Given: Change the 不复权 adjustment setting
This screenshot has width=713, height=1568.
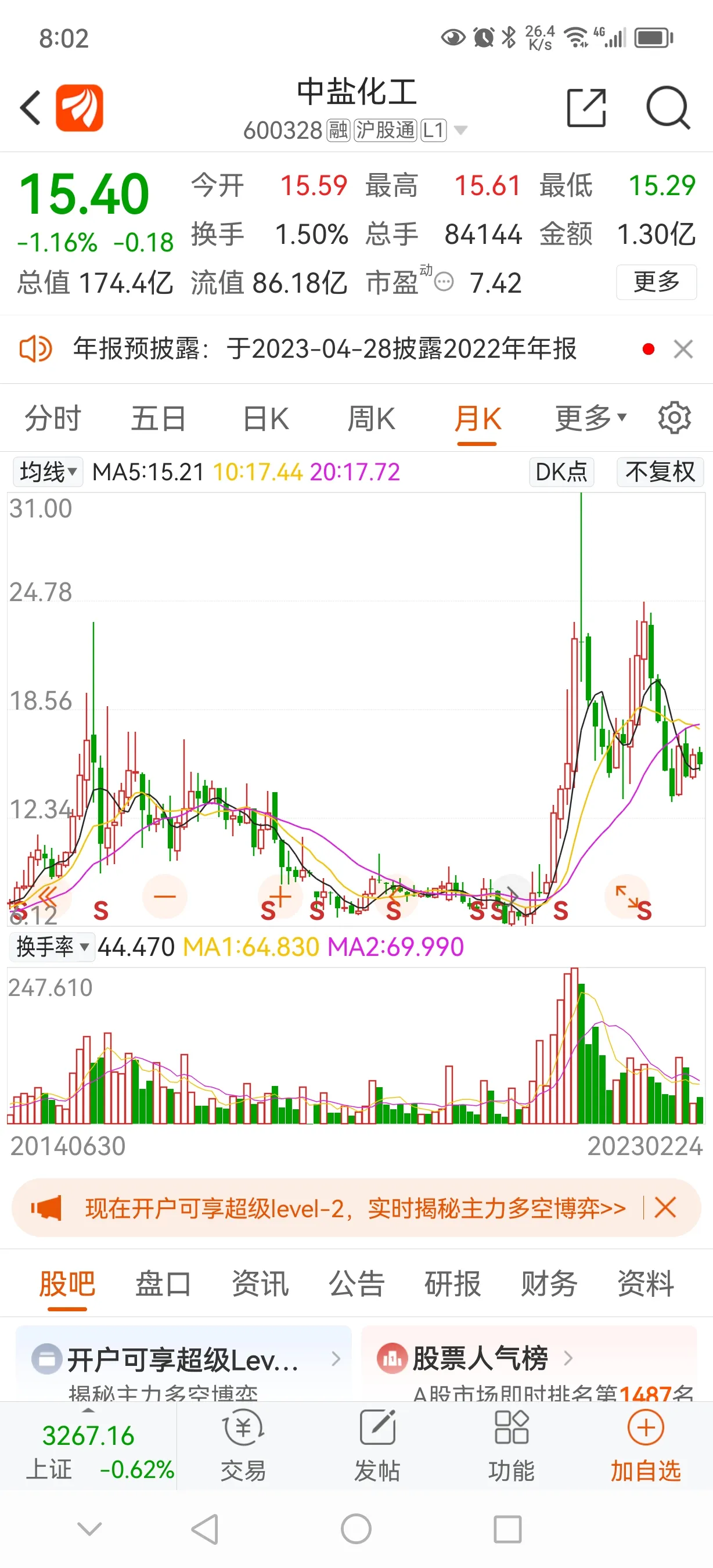Looking at the screenshot, I should click(660, 472).
